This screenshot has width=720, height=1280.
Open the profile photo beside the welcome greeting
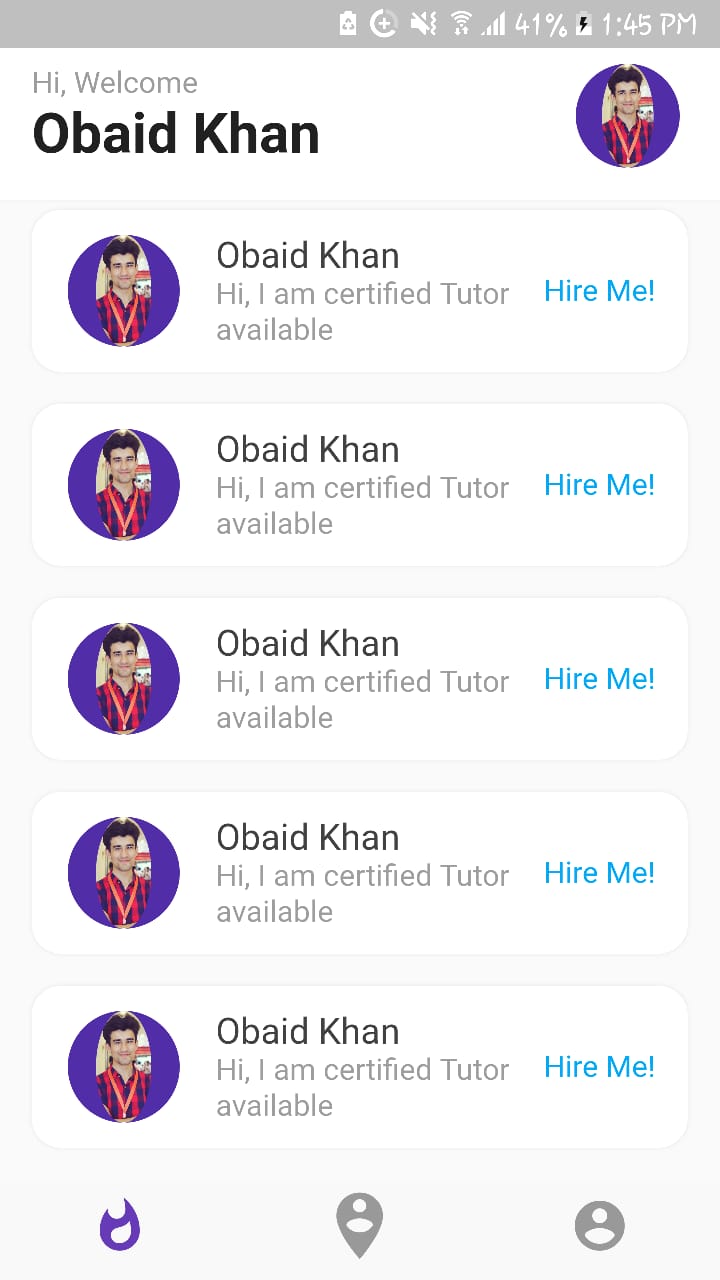(x=627, y=116)
